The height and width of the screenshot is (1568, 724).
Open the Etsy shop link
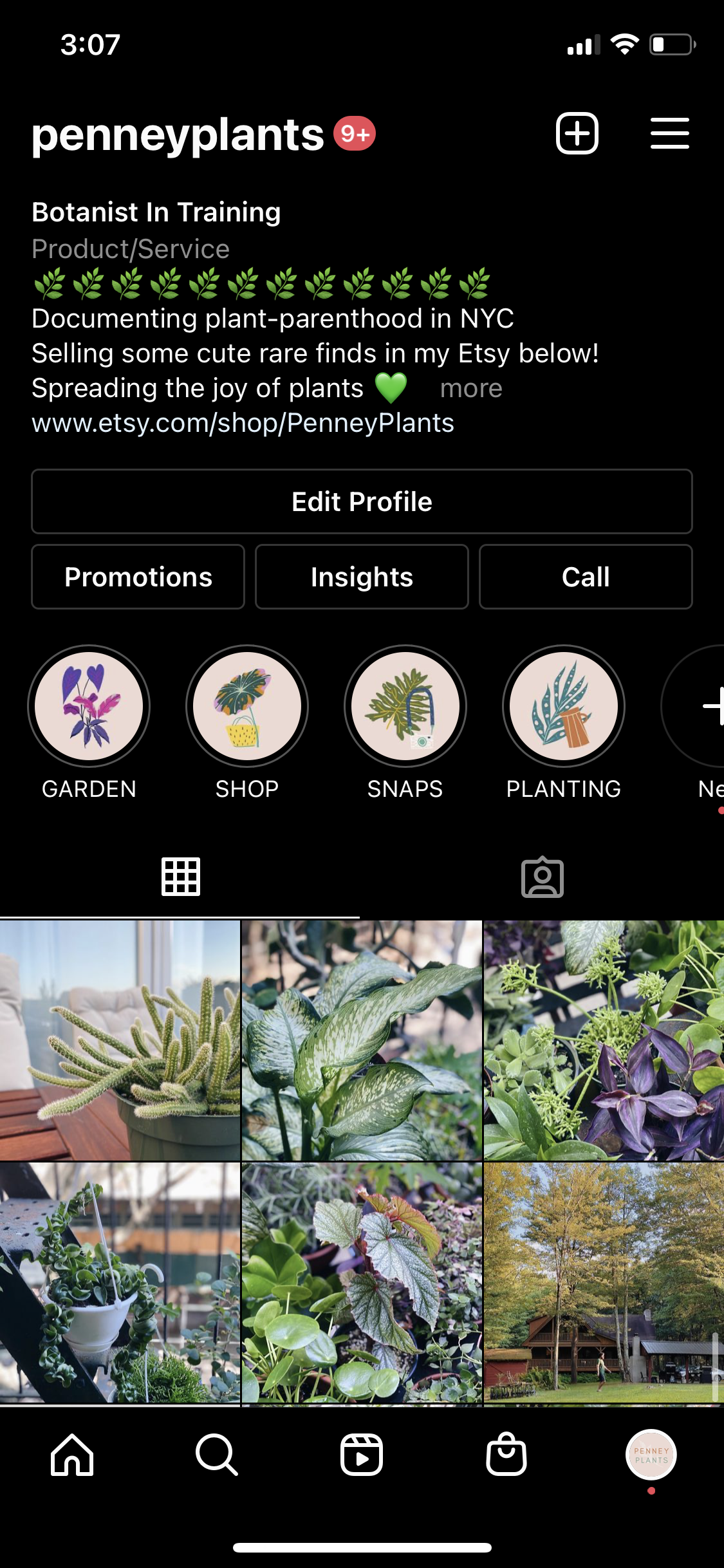pos(243,423)
